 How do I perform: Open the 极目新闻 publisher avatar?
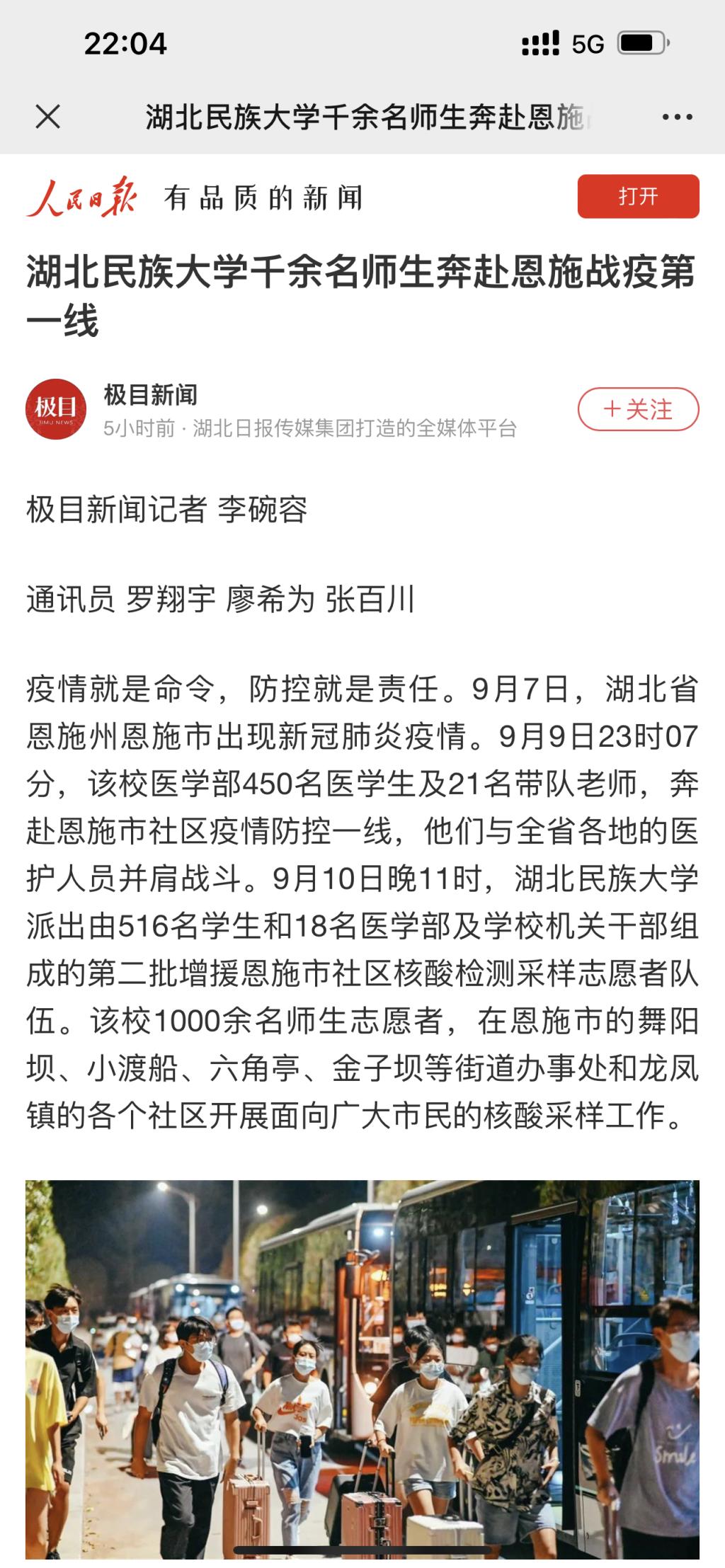coord(56,409)
